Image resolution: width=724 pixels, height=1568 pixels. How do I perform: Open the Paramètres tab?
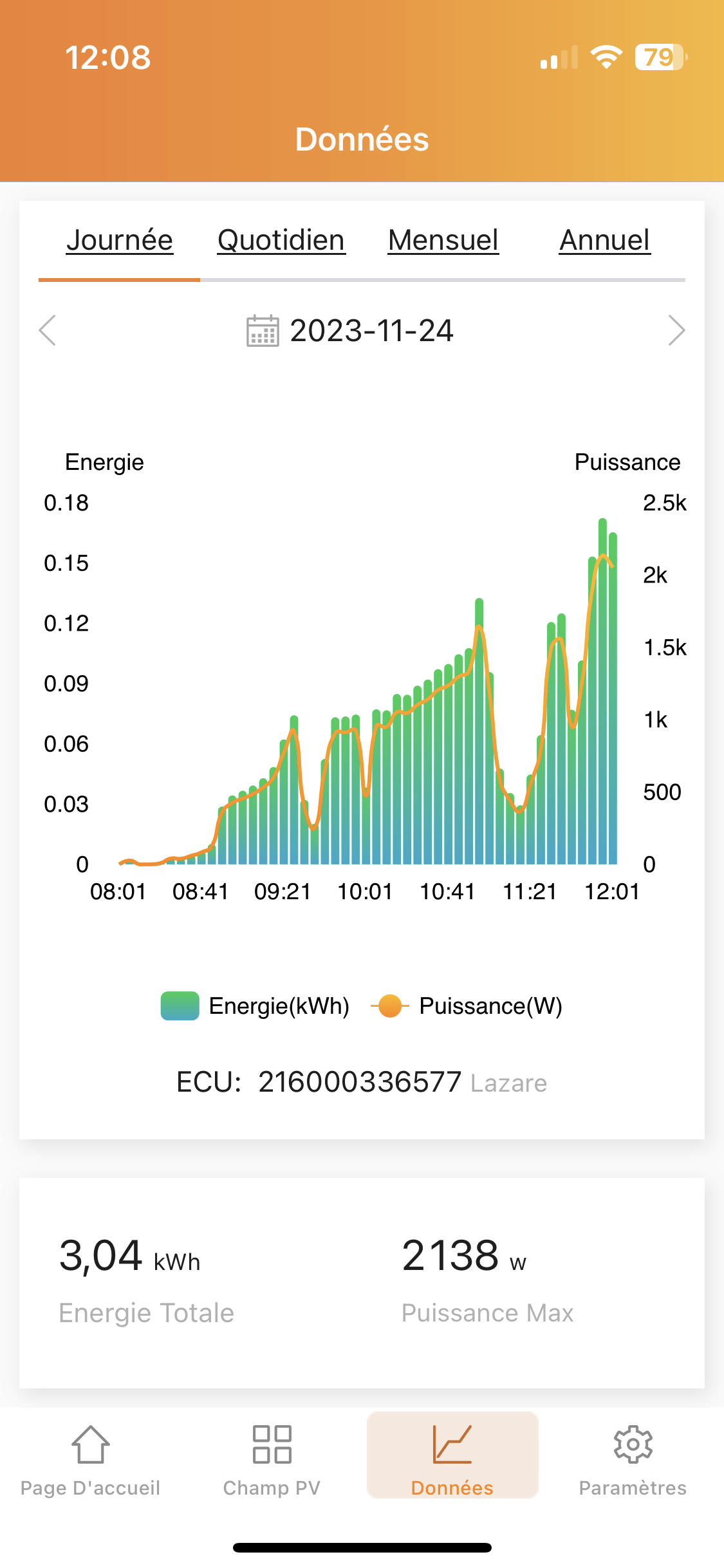pyautogui.click(x=633, y=1459)
